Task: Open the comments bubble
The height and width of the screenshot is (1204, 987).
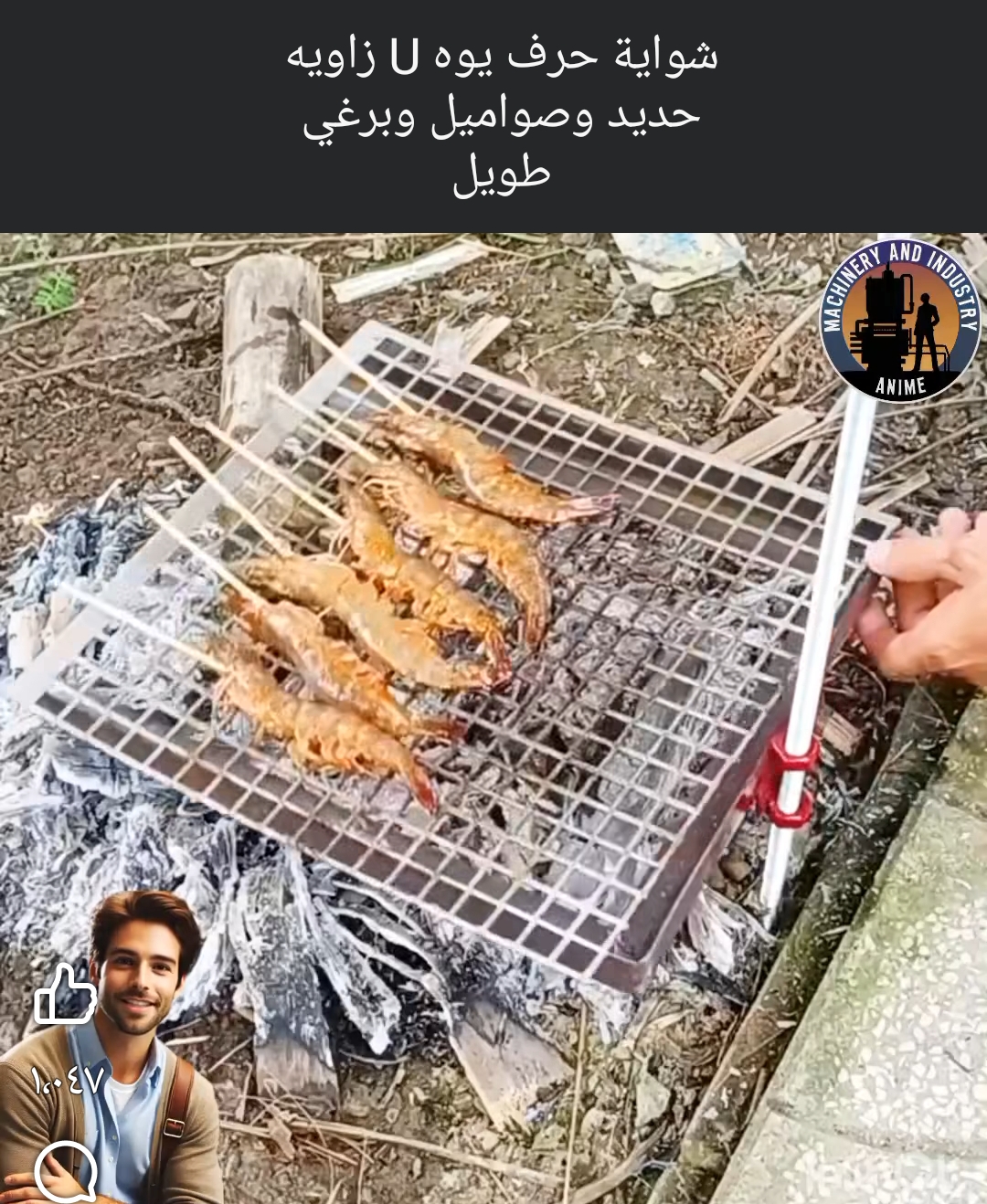Action: pos(66,1172)
